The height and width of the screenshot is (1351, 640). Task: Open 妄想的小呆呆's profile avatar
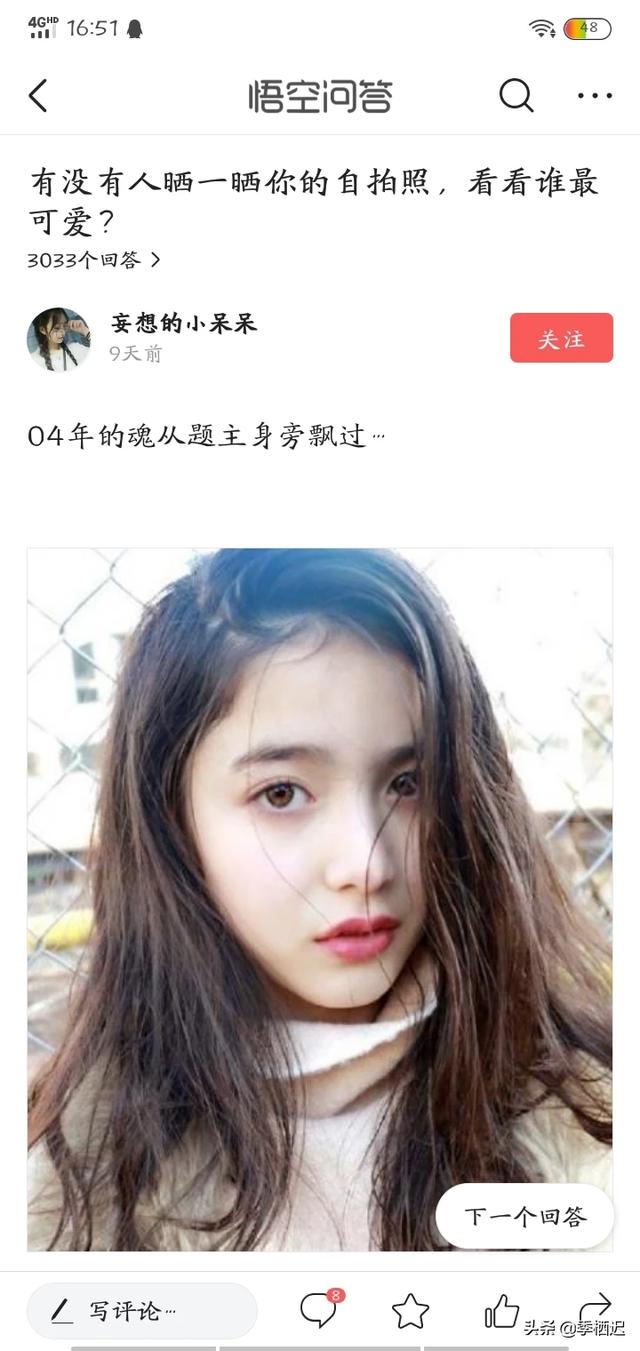pyautogui.click(x=58, y=339)
